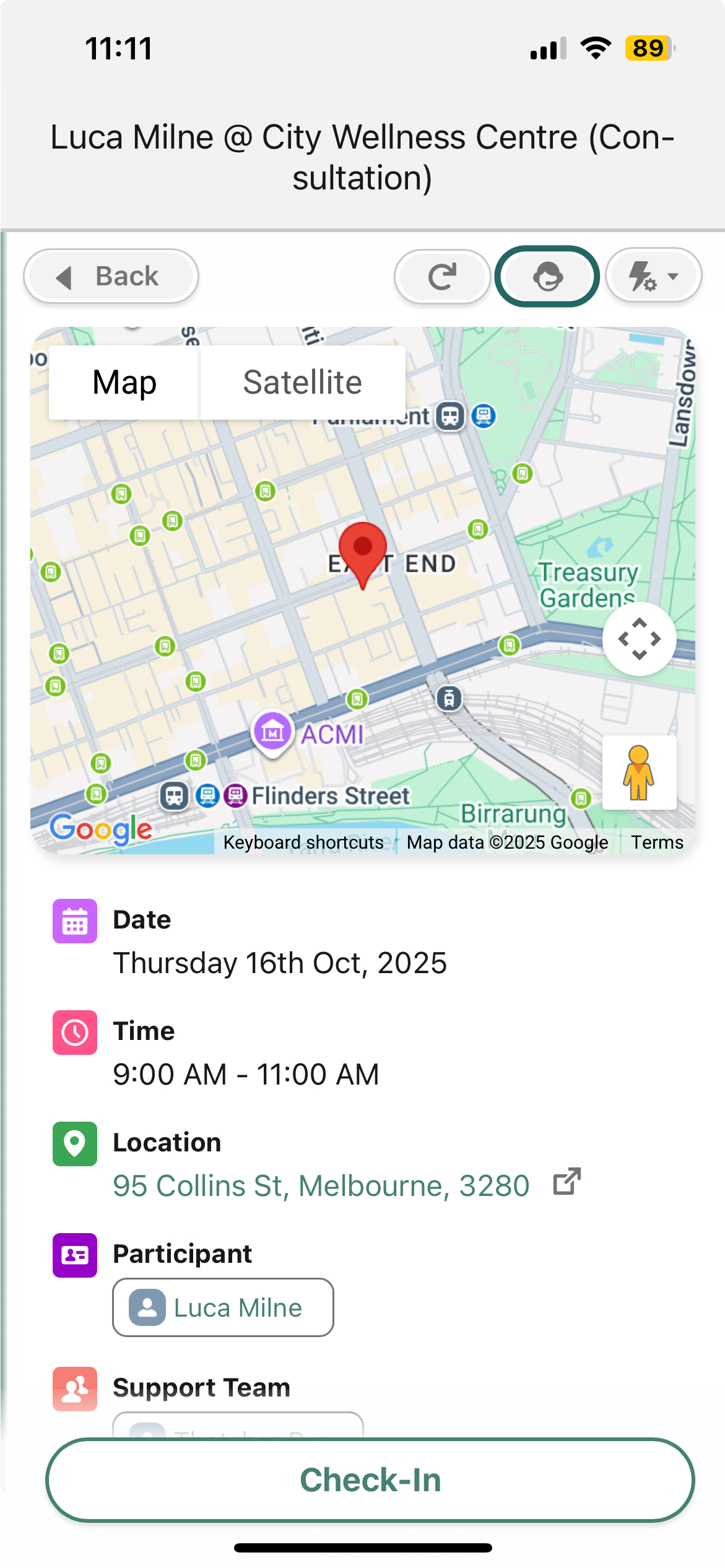Go back using the Back button
This screenshot has height=1568, width=725.
point(111,276)
